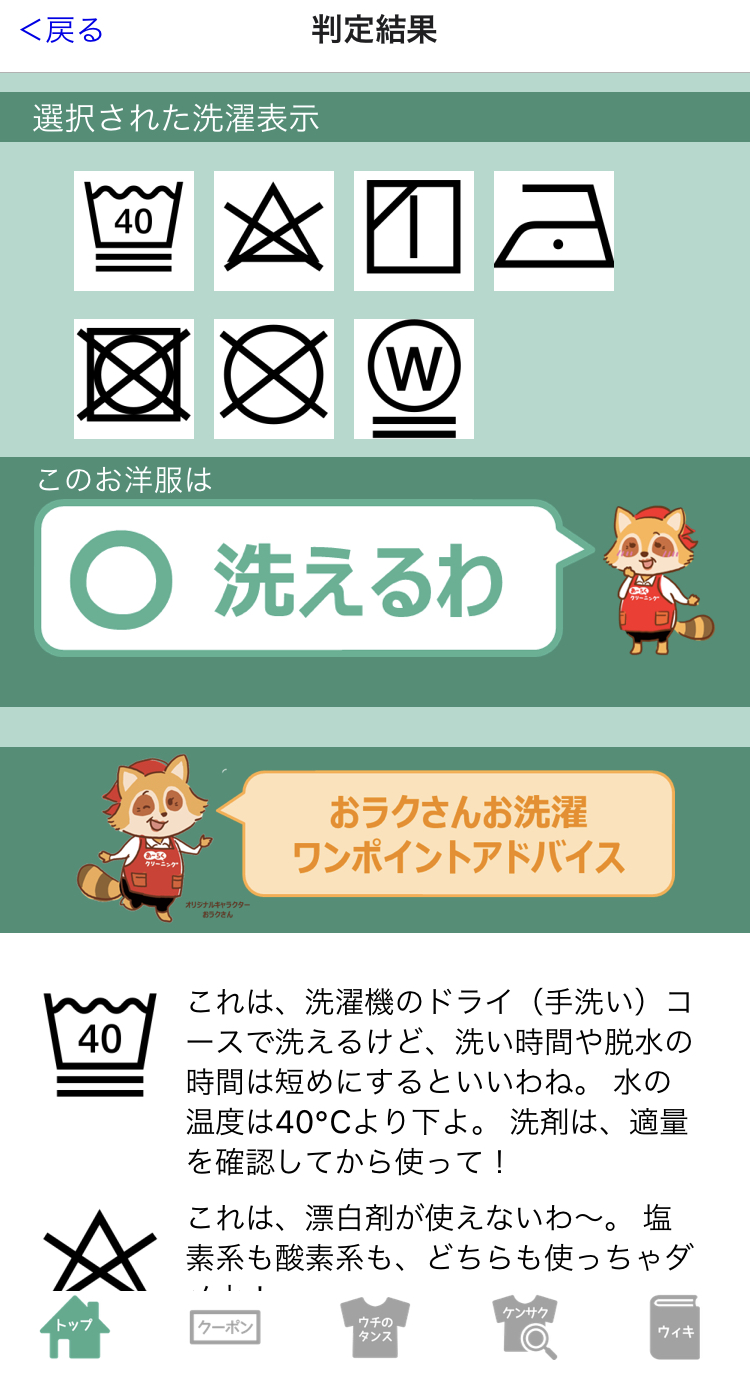Go back with the 戻る button
Screen dimensions: 750x1380
click(62, 31)
